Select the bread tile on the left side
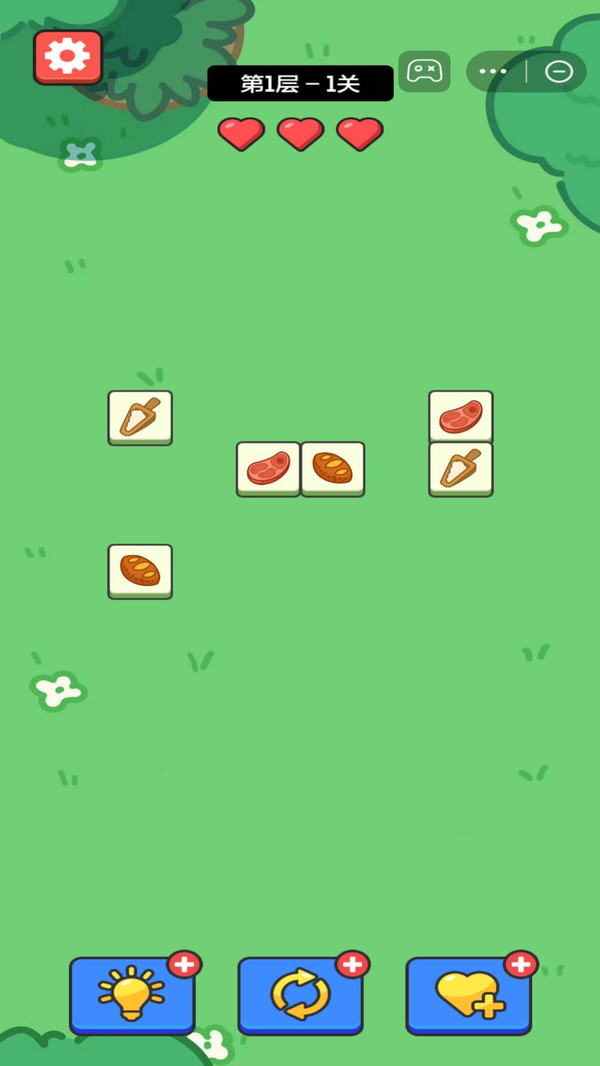The height and width of the screenshot is (1066, 600). tap(140, 571)
